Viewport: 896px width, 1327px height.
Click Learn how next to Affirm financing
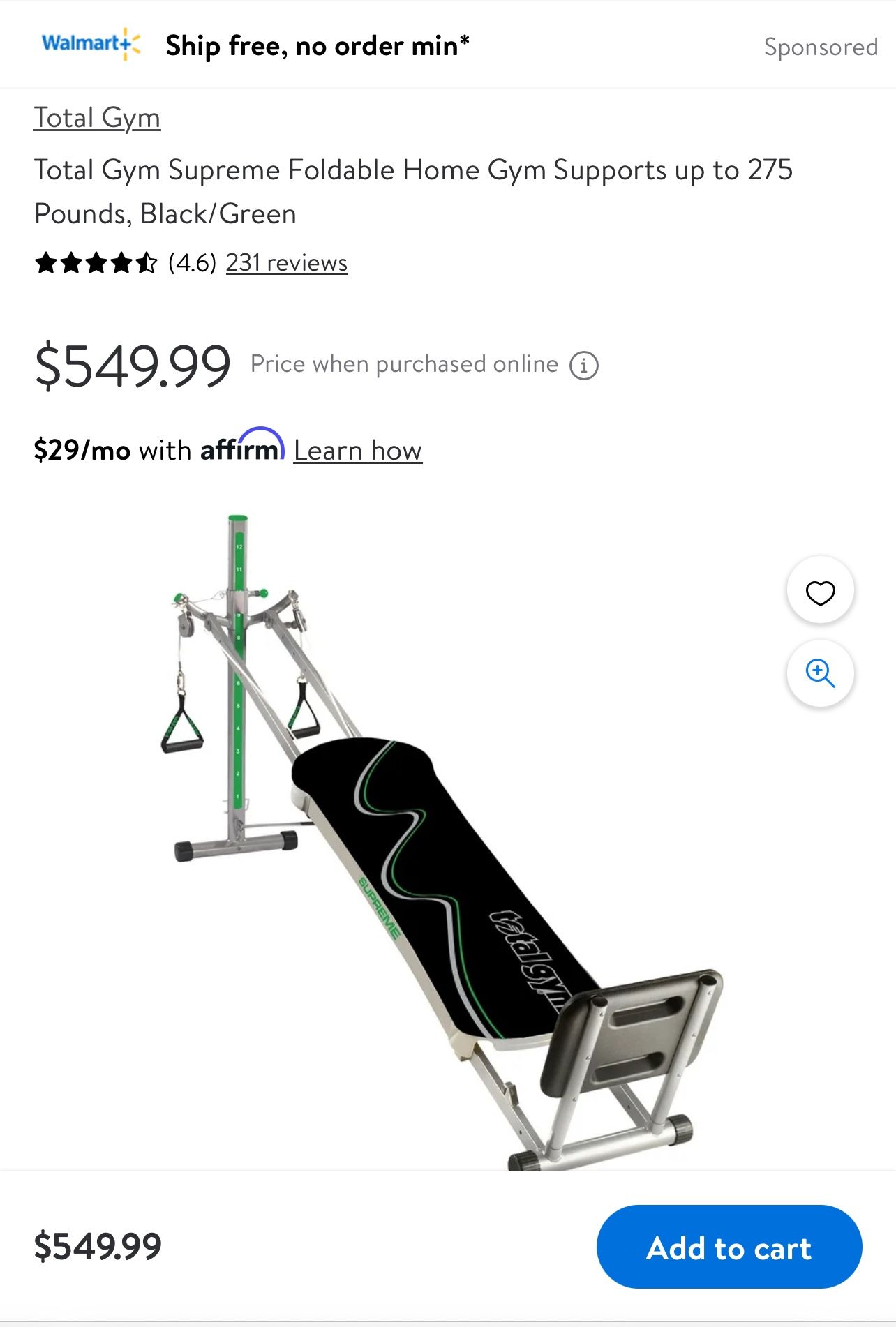click(358, 449)
